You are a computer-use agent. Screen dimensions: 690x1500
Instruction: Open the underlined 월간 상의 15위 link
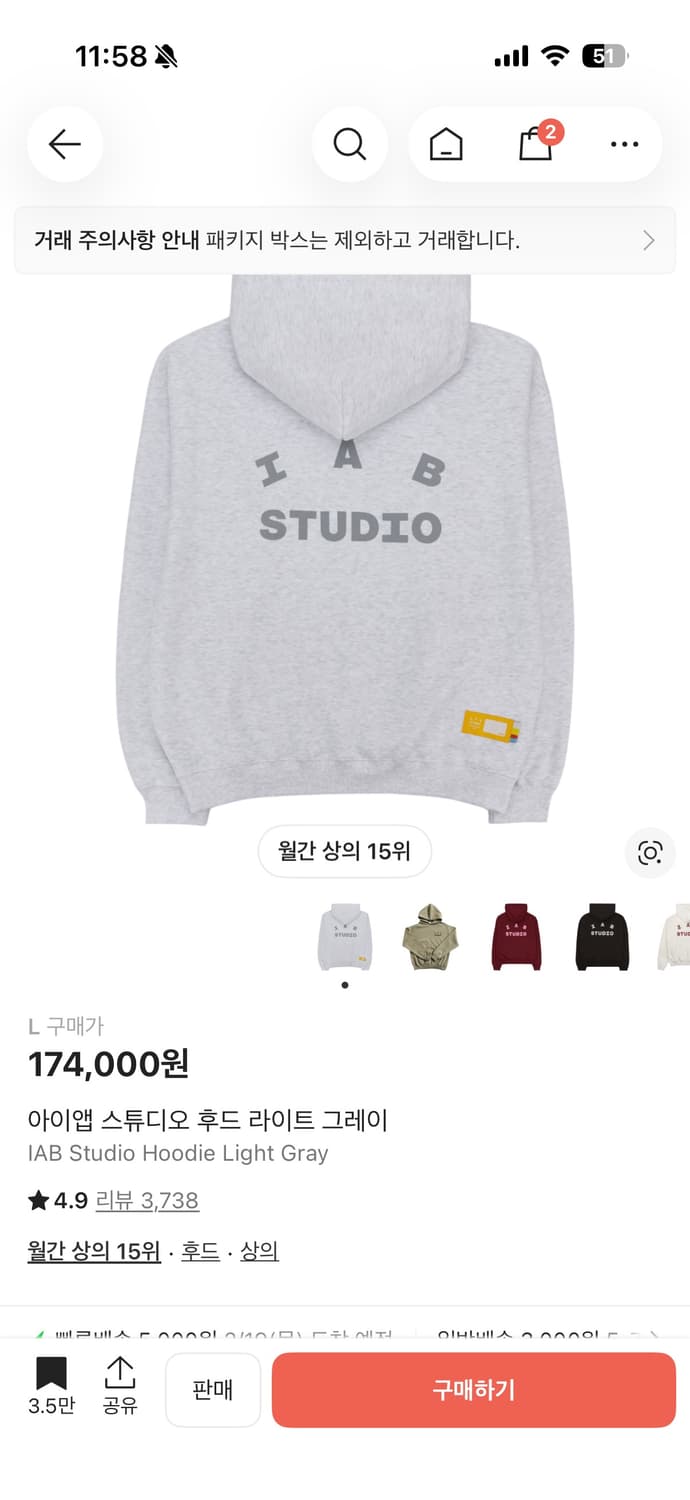[x=94, y=1251]
